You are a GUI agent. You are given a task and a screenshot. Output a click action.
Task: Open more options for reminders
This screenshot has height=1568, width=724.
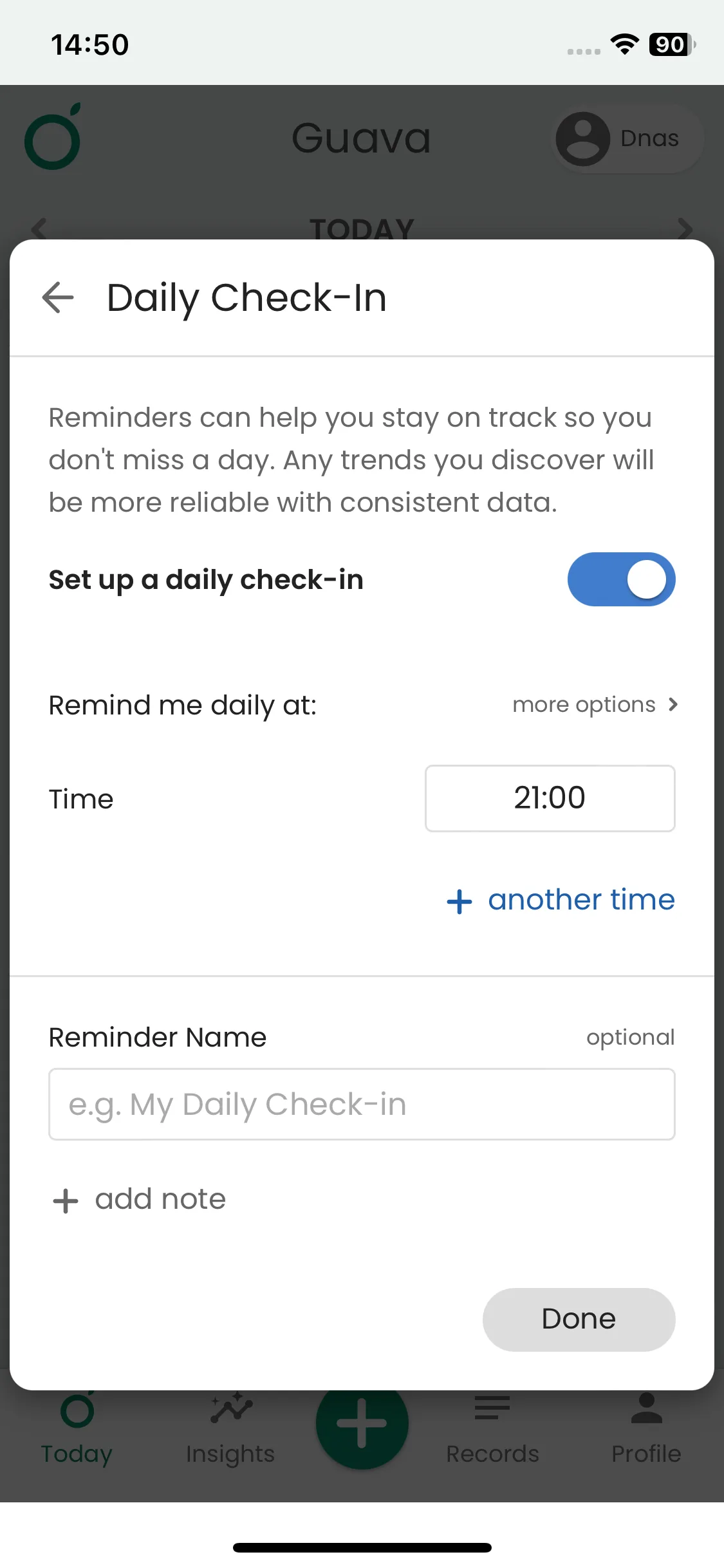click(595, 705)
